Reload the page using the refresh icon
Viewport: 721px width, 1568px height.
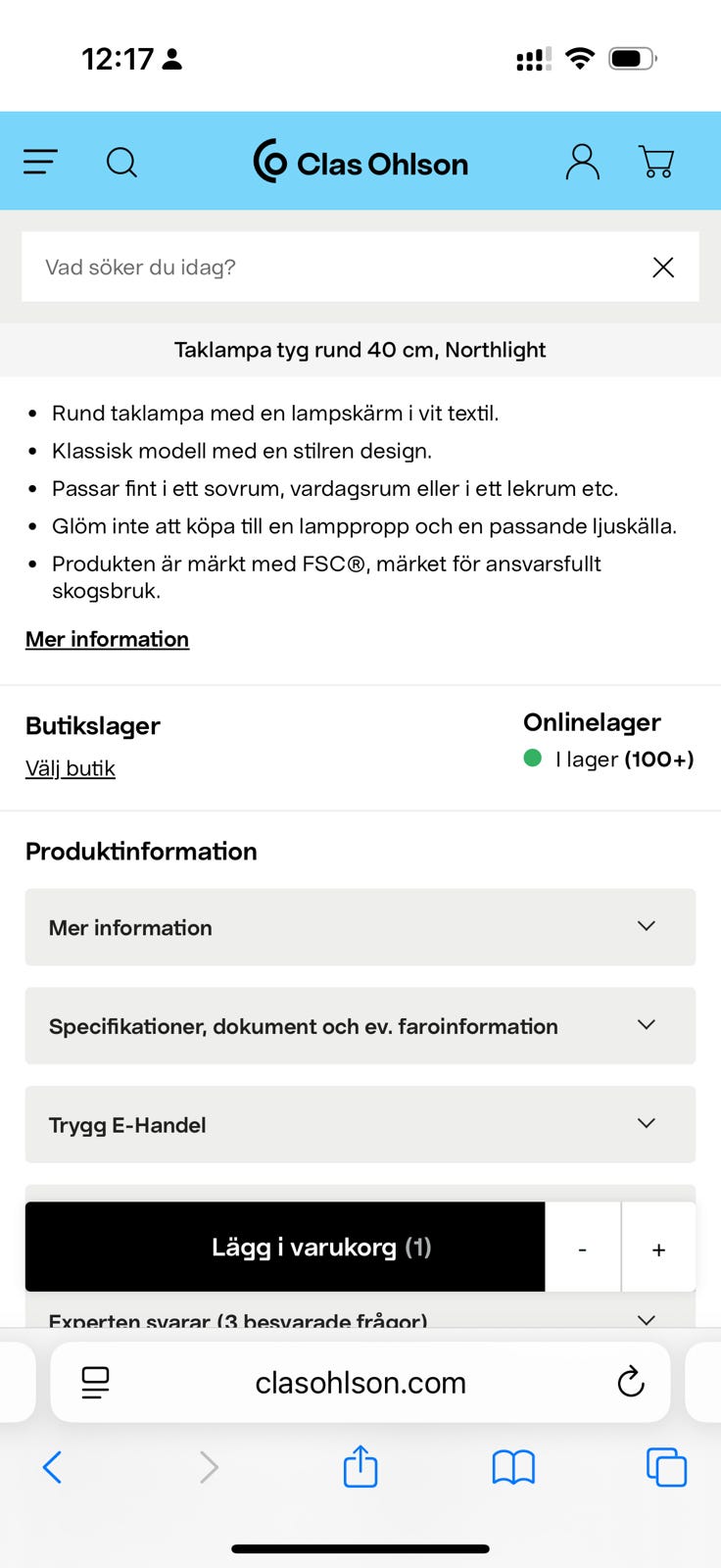[x=630, y=1382]
